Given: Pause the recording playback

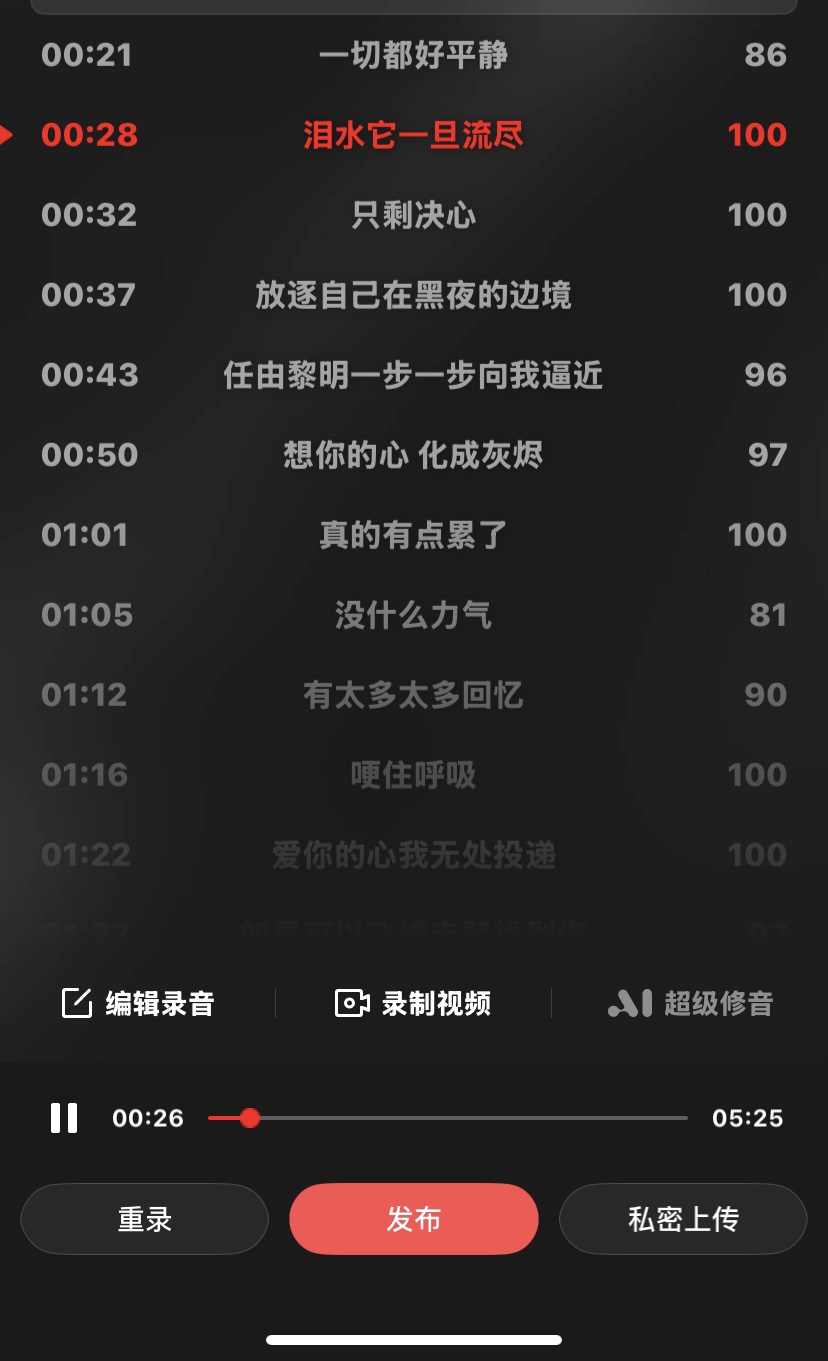Looking at the screenshot, I should point(64,1117).
